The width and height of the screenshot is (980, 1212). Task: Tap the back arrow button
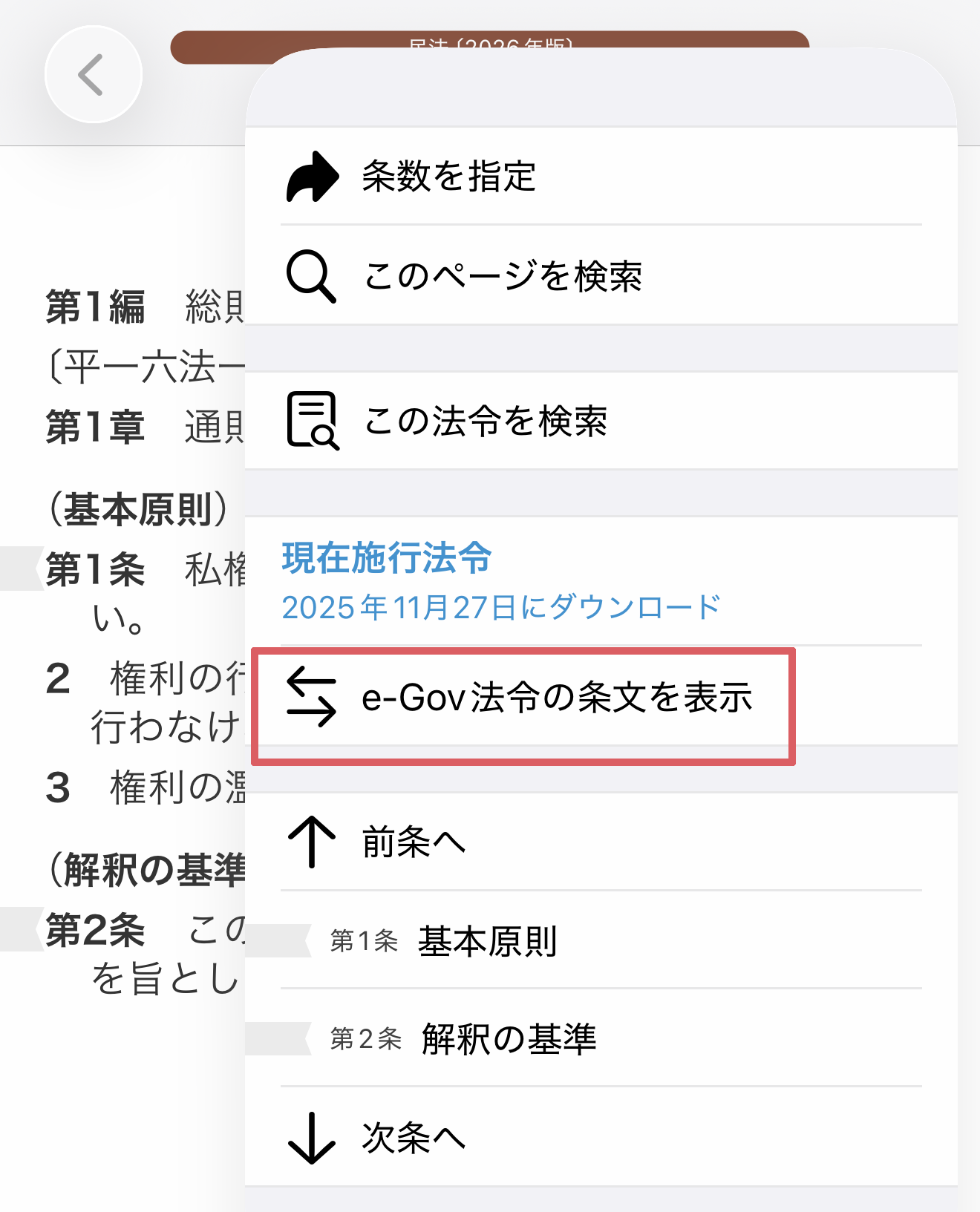pos(93,74)
